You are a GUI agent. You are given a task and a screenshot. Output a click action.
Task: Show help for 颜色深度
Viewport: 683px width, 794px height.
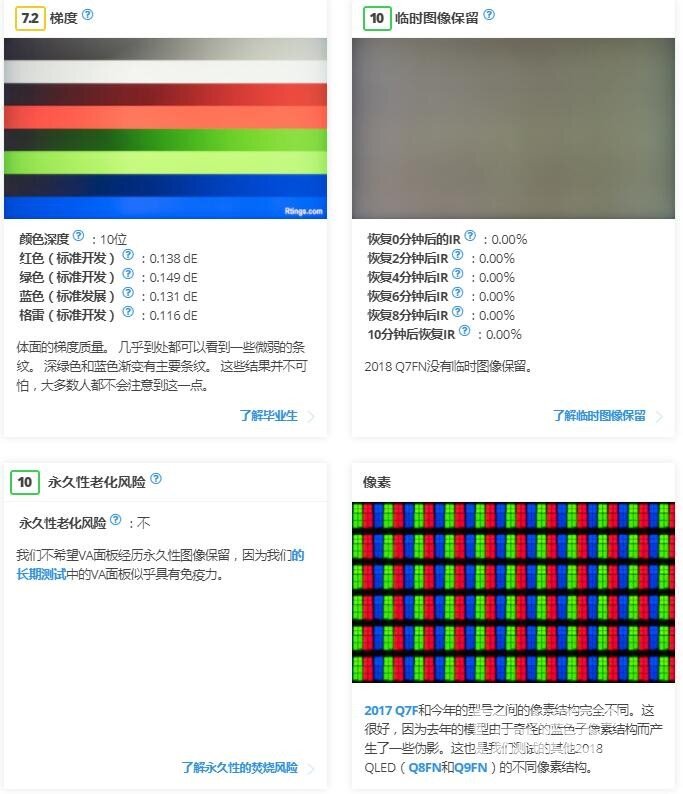pyautogui.click(x=79, y=237)
